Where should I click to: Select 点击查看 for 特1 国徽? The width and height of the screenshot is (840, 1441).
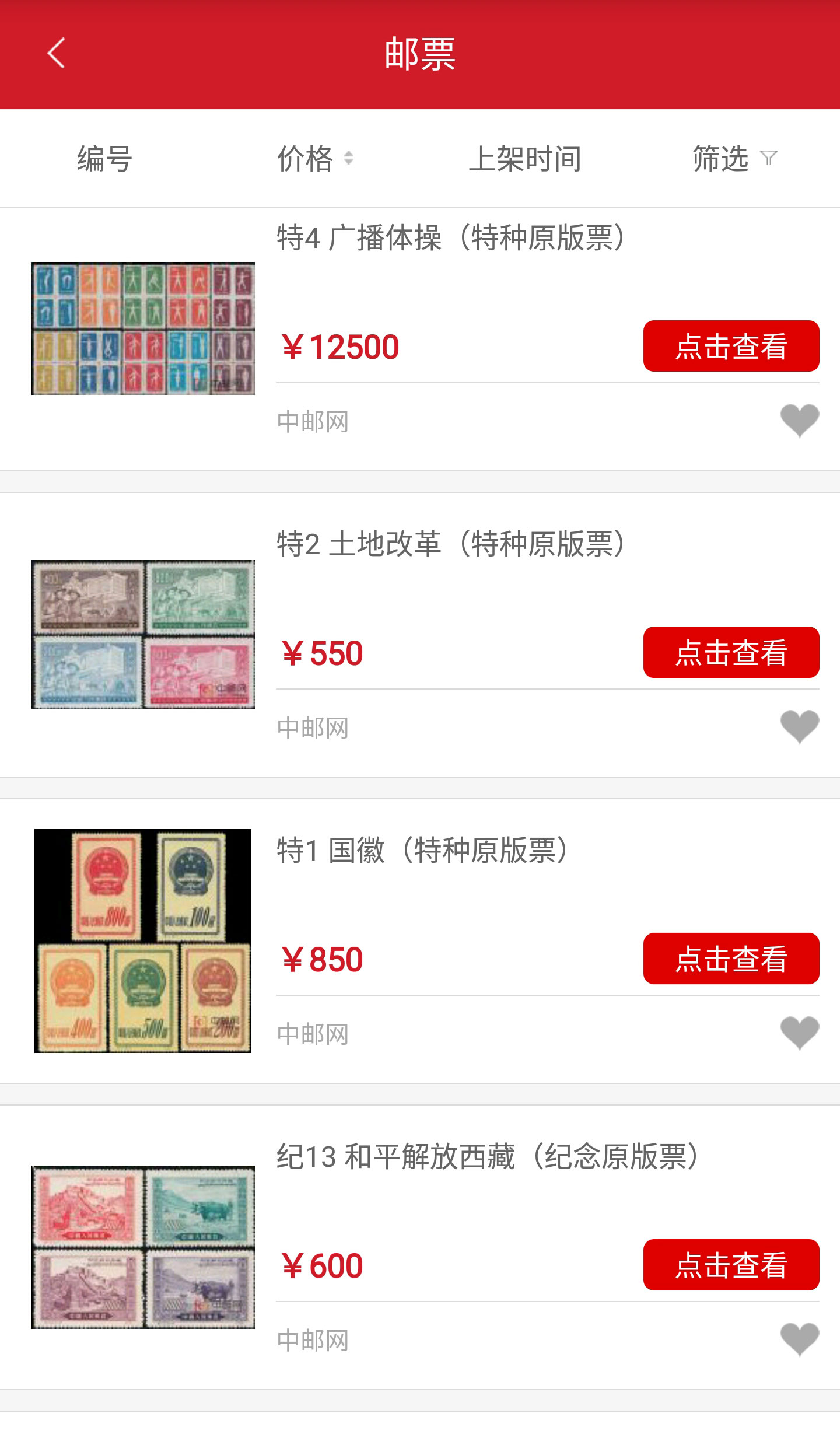coord(731,959)
